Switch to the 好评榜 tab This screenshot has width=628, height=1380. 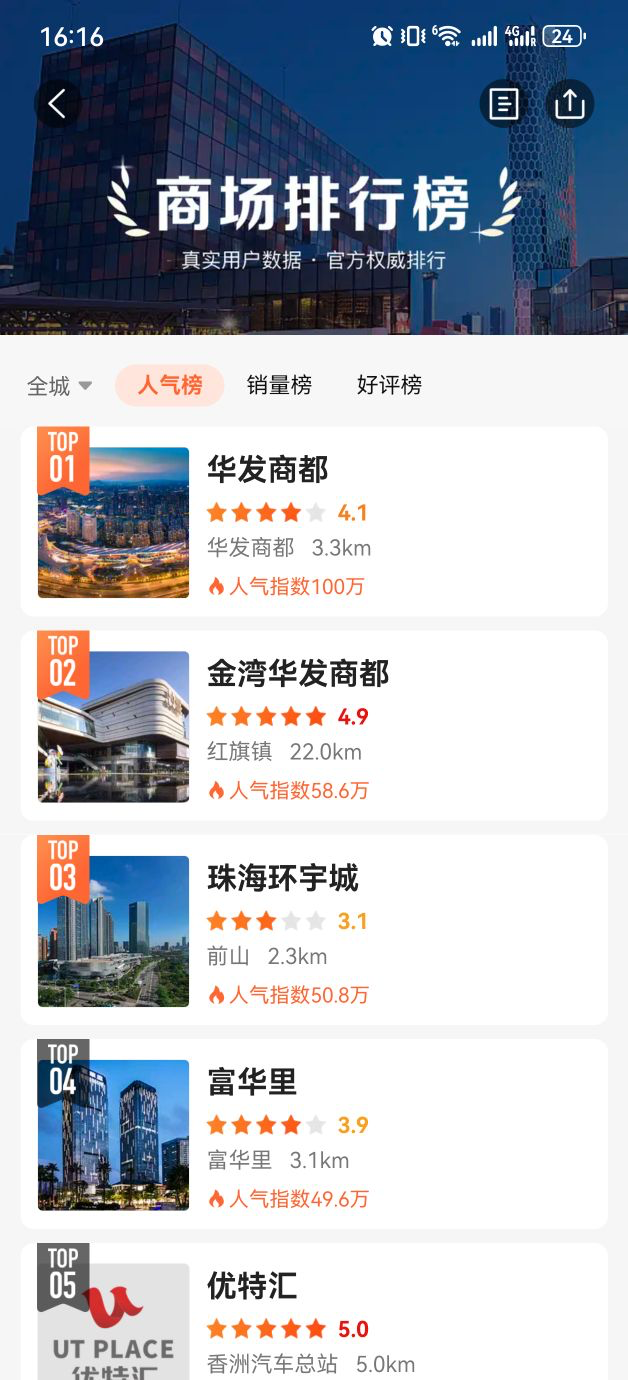coord(389,385)
